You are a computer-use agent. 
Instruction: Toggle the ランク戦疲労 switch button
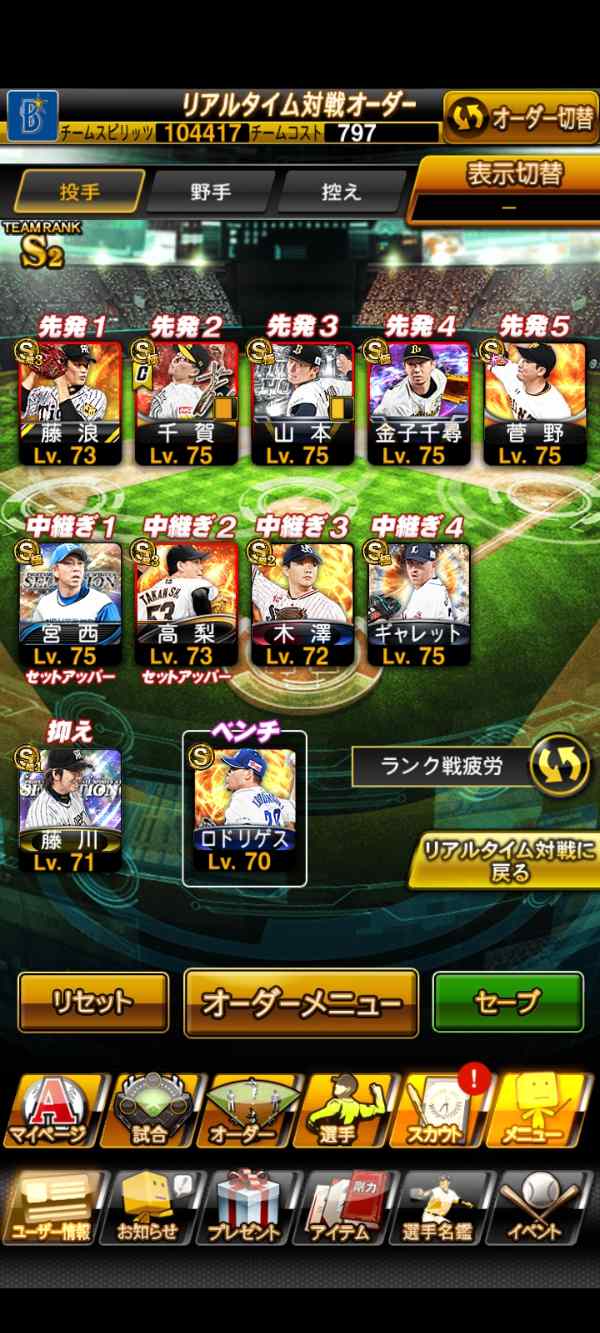[559, 765]
